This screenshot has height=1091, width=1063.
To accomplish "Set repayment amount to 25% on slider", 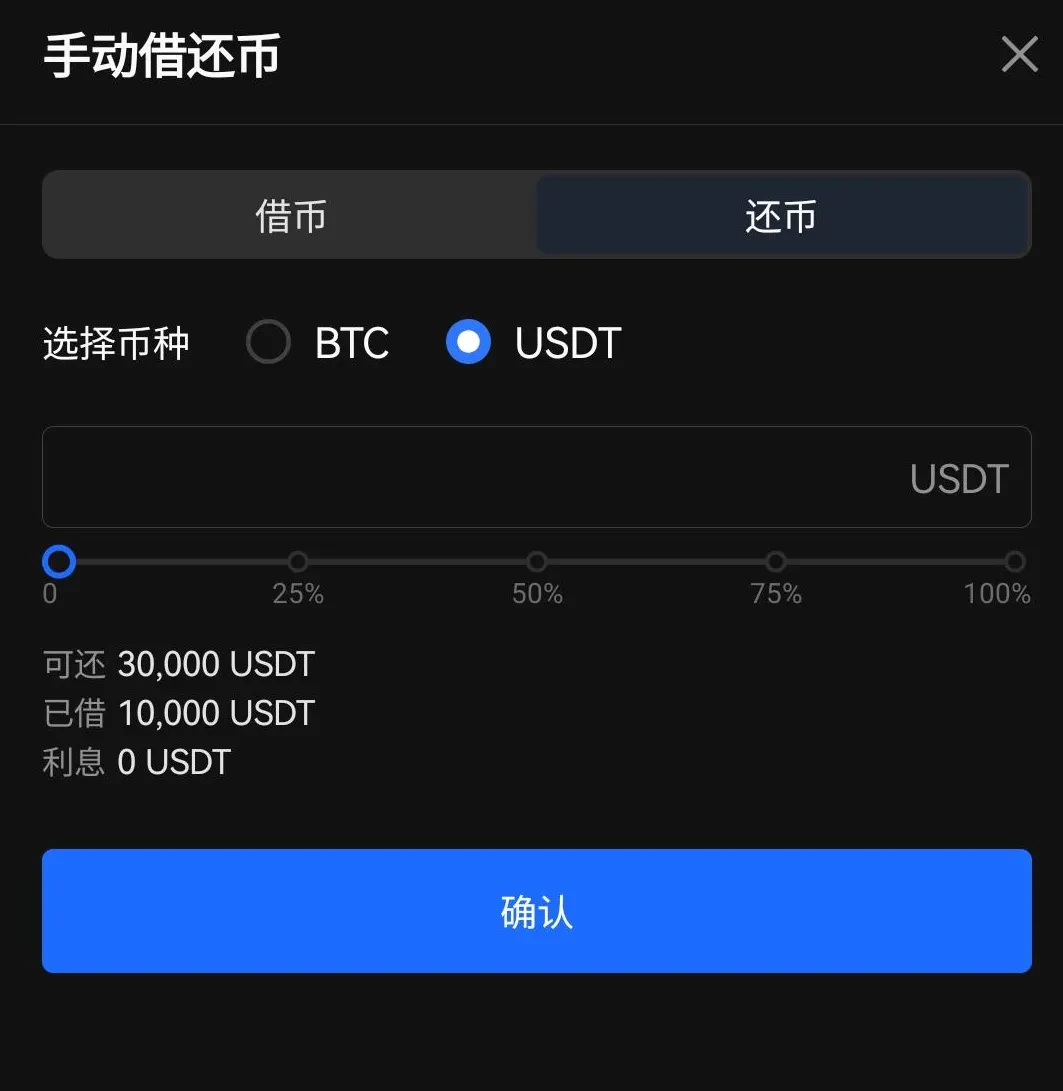I will pyautogui.click(x=297, y=562).
